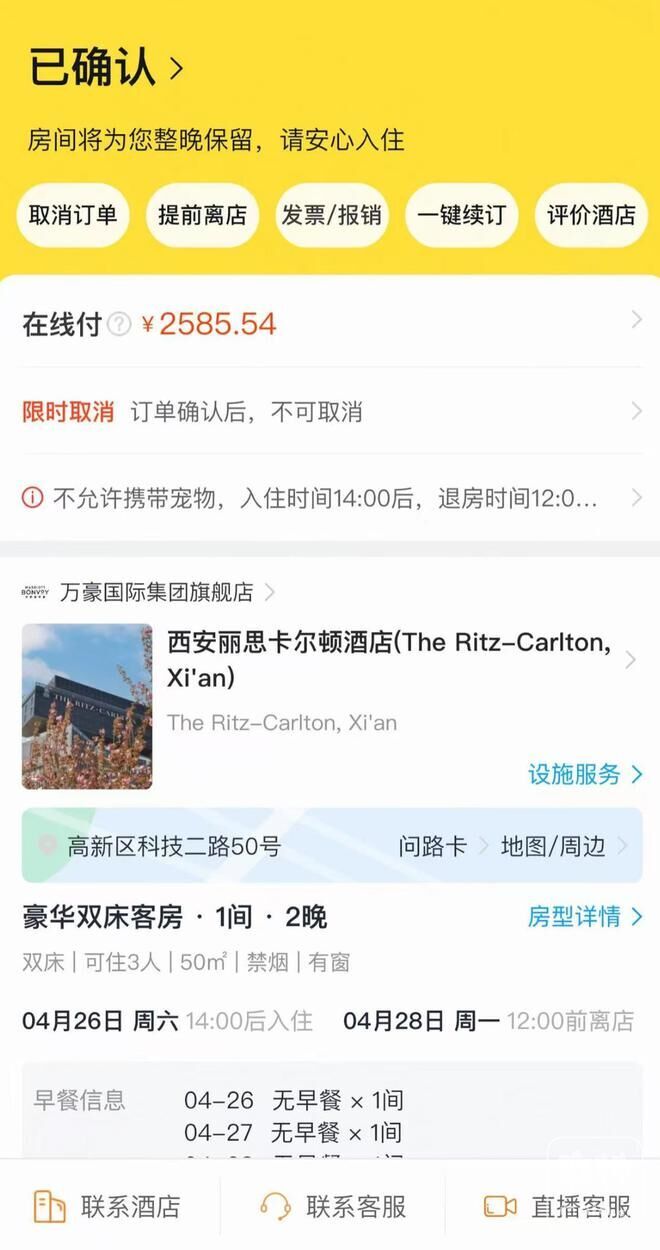View 房型详情 room details

click(585, 916)
